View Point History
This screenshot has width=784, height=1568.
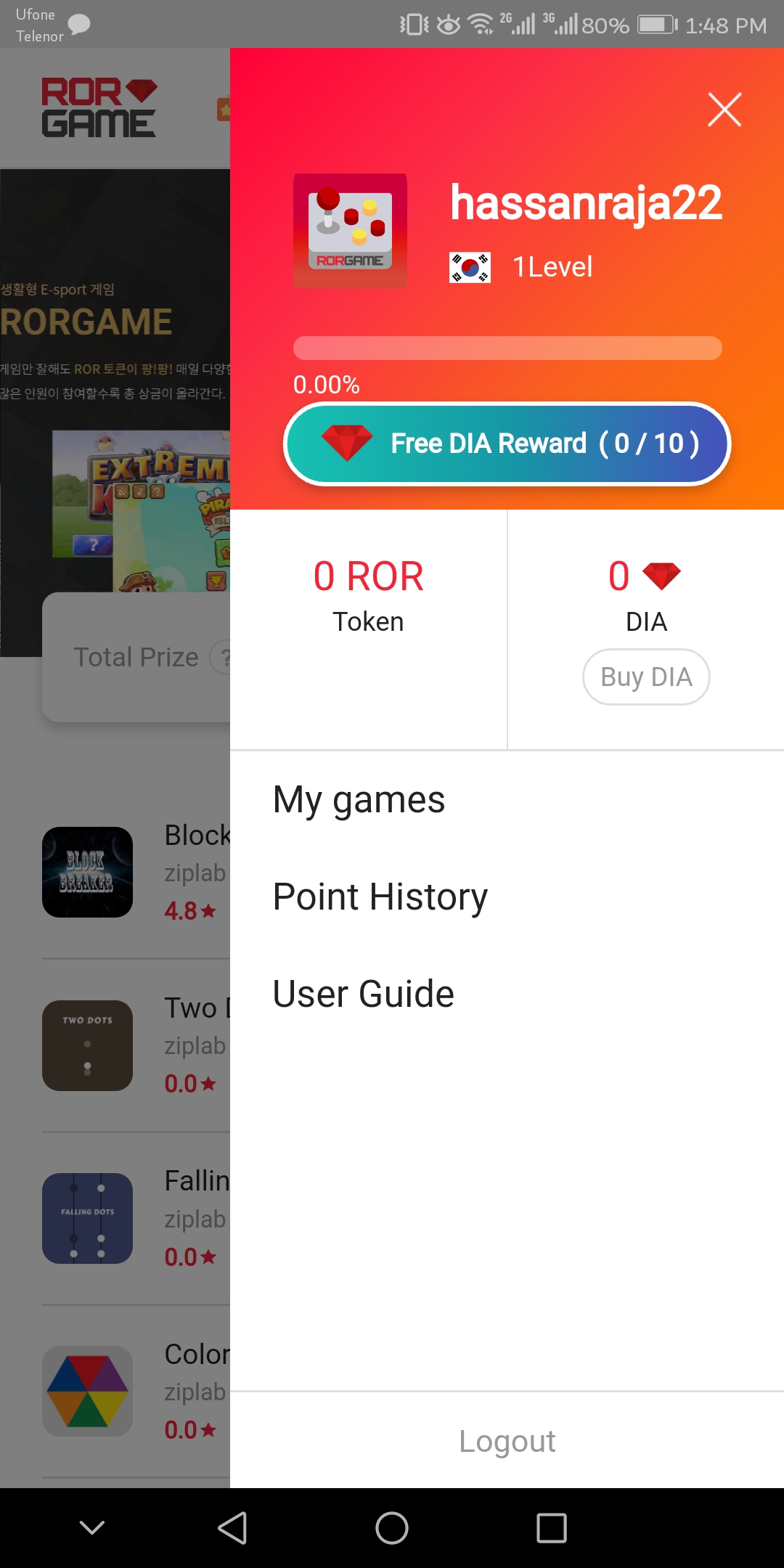tap(380, 897)
